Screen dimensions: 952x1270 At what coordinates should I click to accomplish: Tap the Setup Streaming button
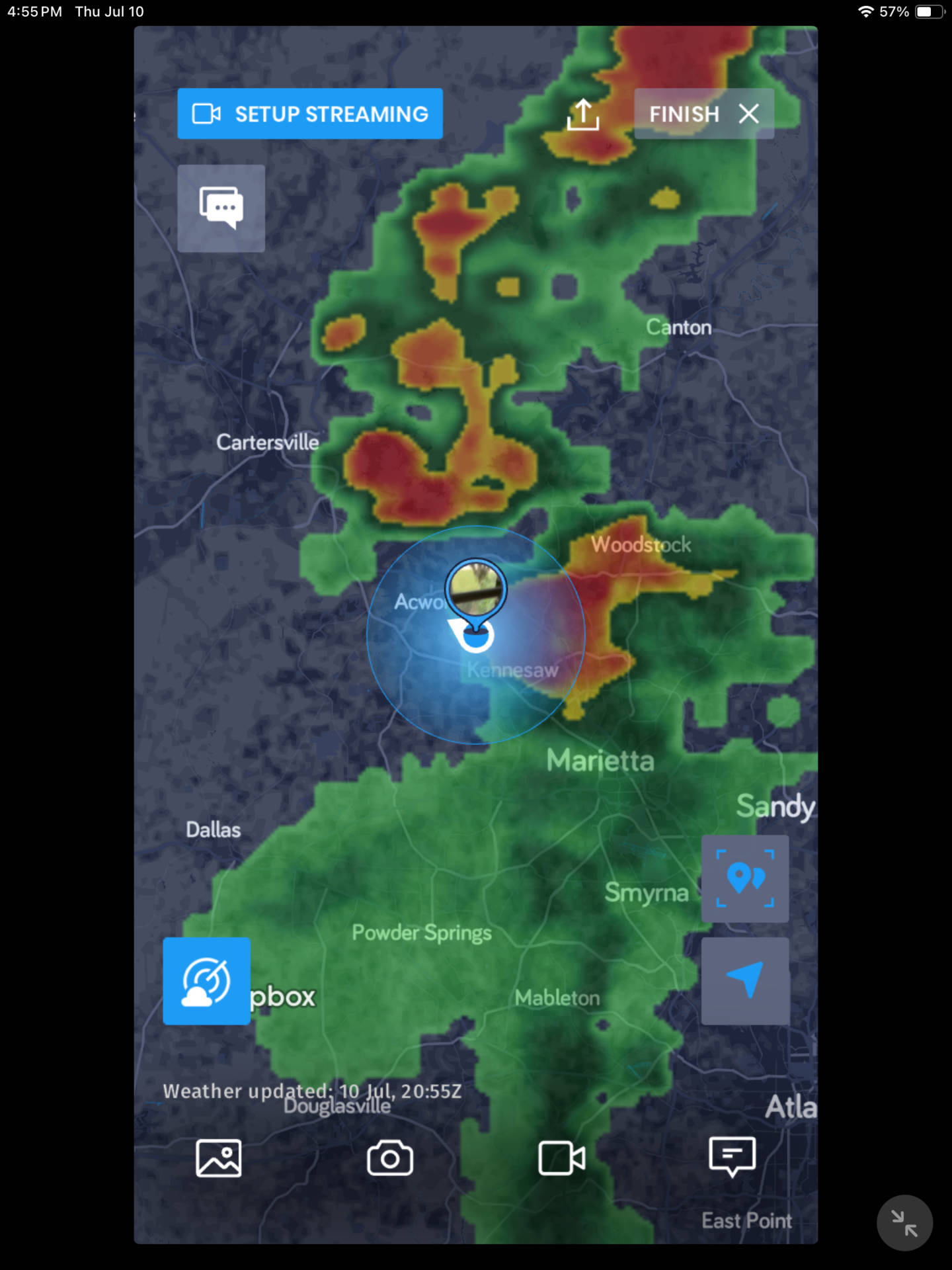309,114
